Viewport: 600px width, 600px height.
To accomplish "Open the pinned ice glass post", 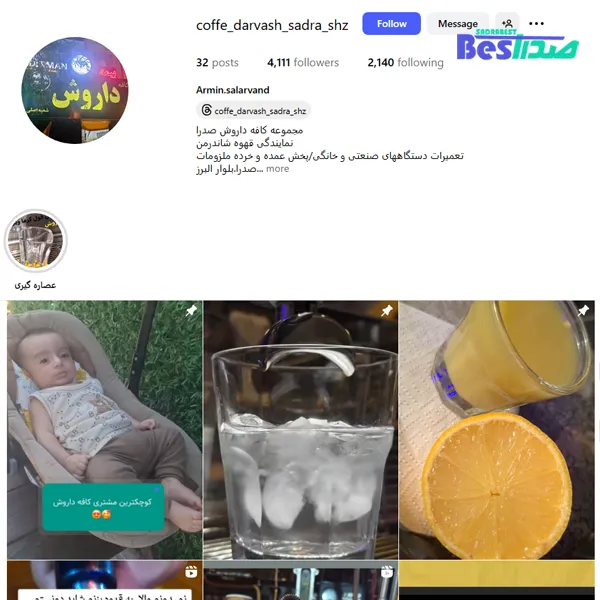I will (x=300, y=429).
